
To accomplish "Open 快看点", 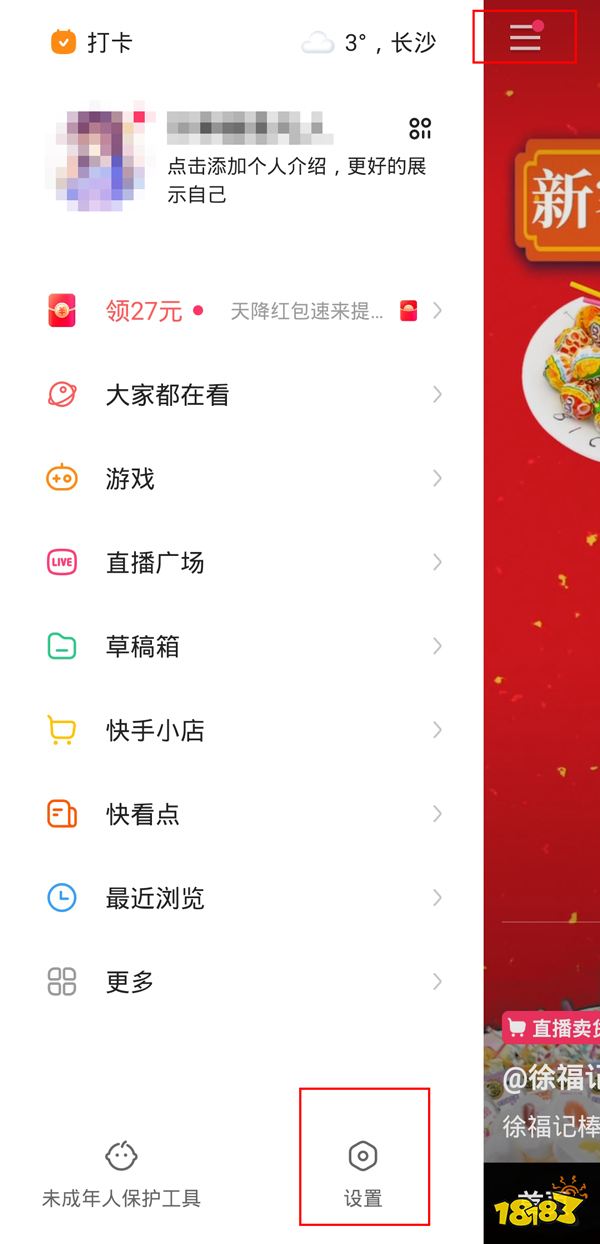I will tap(240, 815).
